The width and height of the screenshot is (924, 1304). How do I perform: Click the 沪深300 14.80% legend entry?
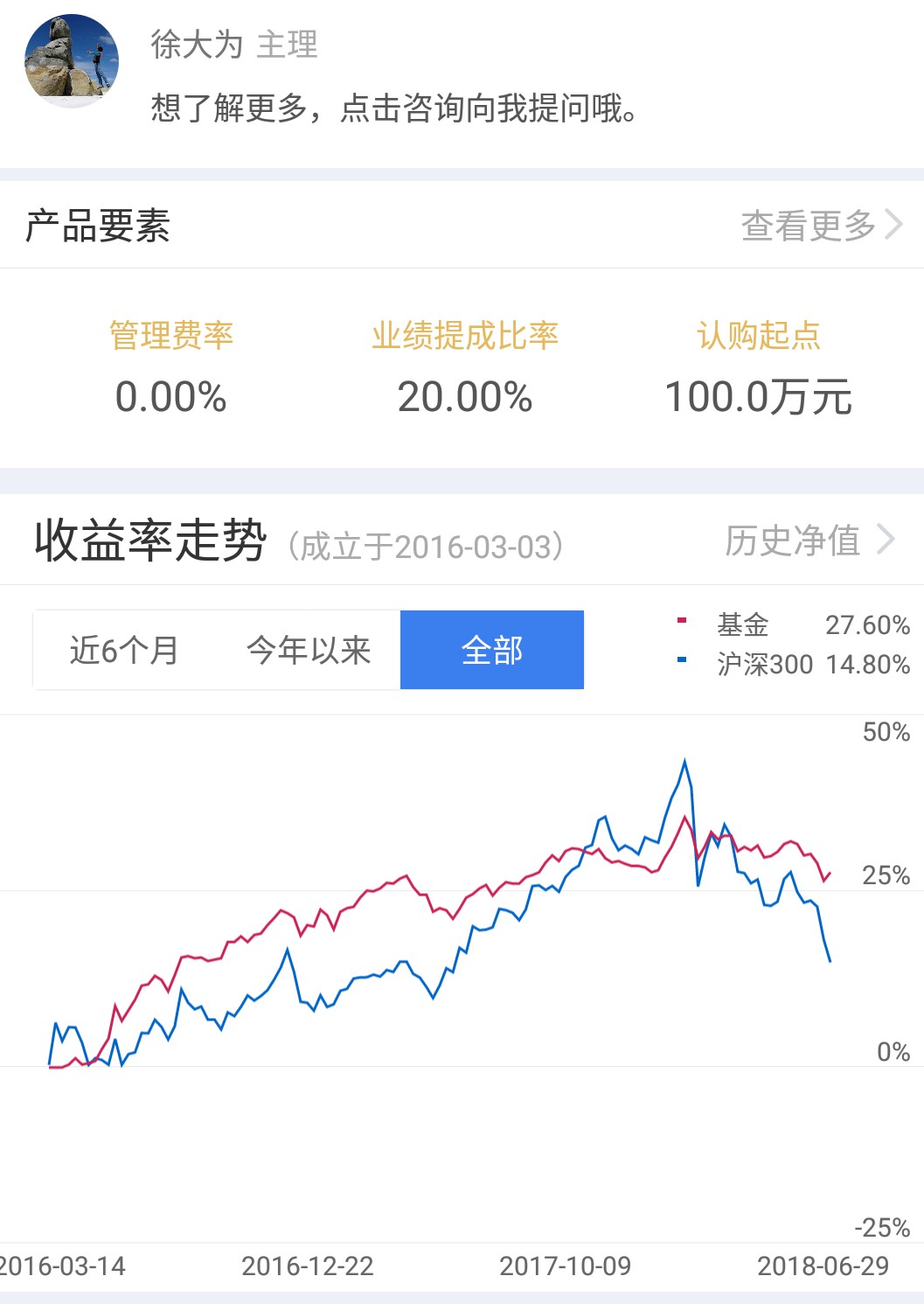(x=813, y=663)
